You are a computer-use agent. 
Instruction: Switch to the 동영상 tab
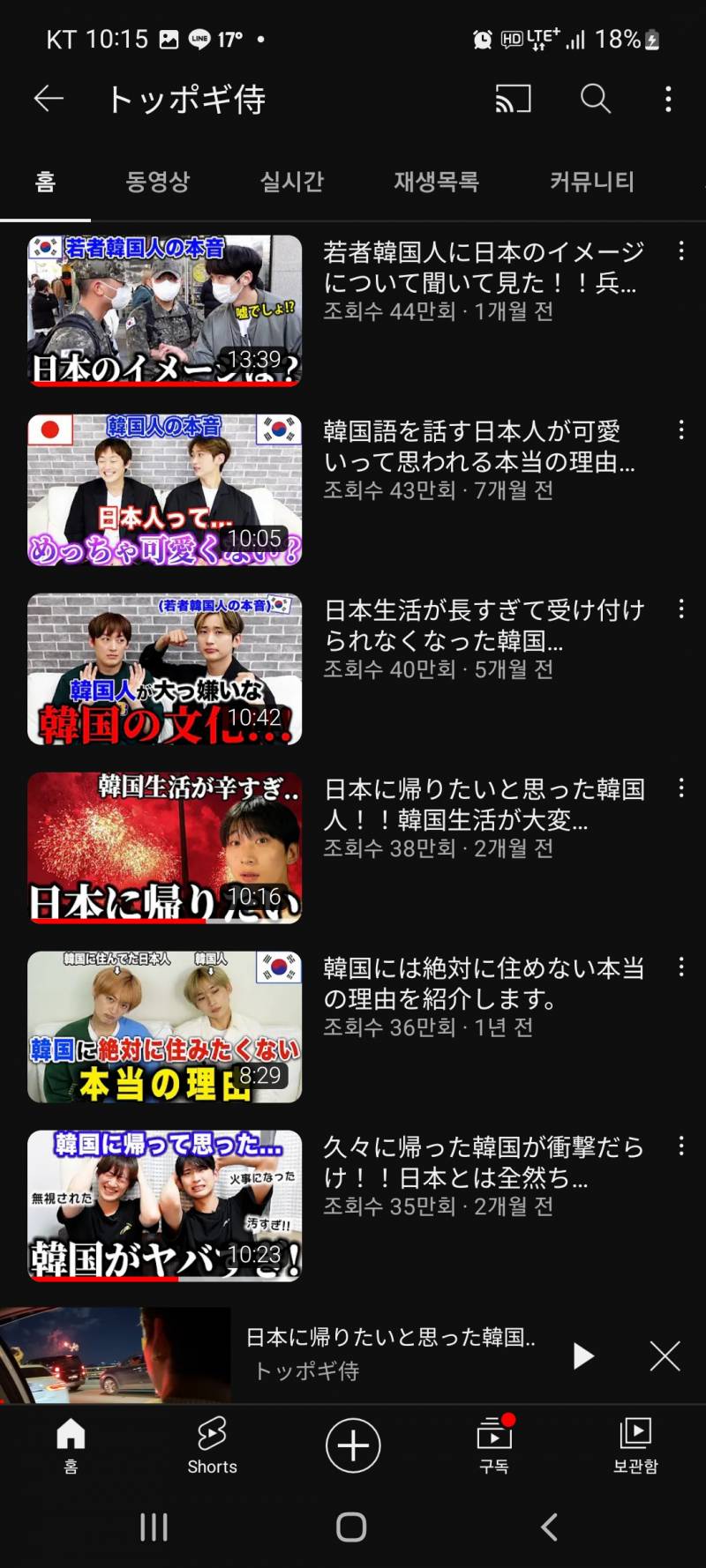[x=157, y=182]
